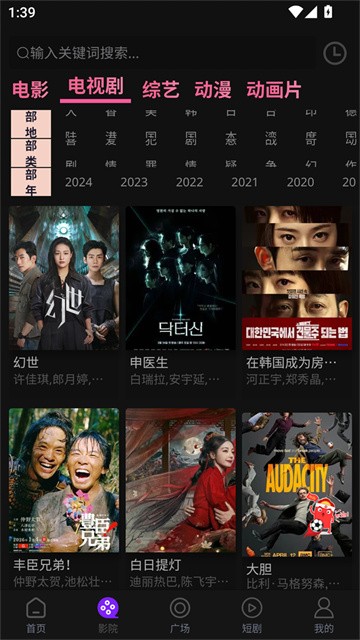Open the 大胆 series card
Image resolution: width=360 pixels, height=640 pixels.
[297, 500]
